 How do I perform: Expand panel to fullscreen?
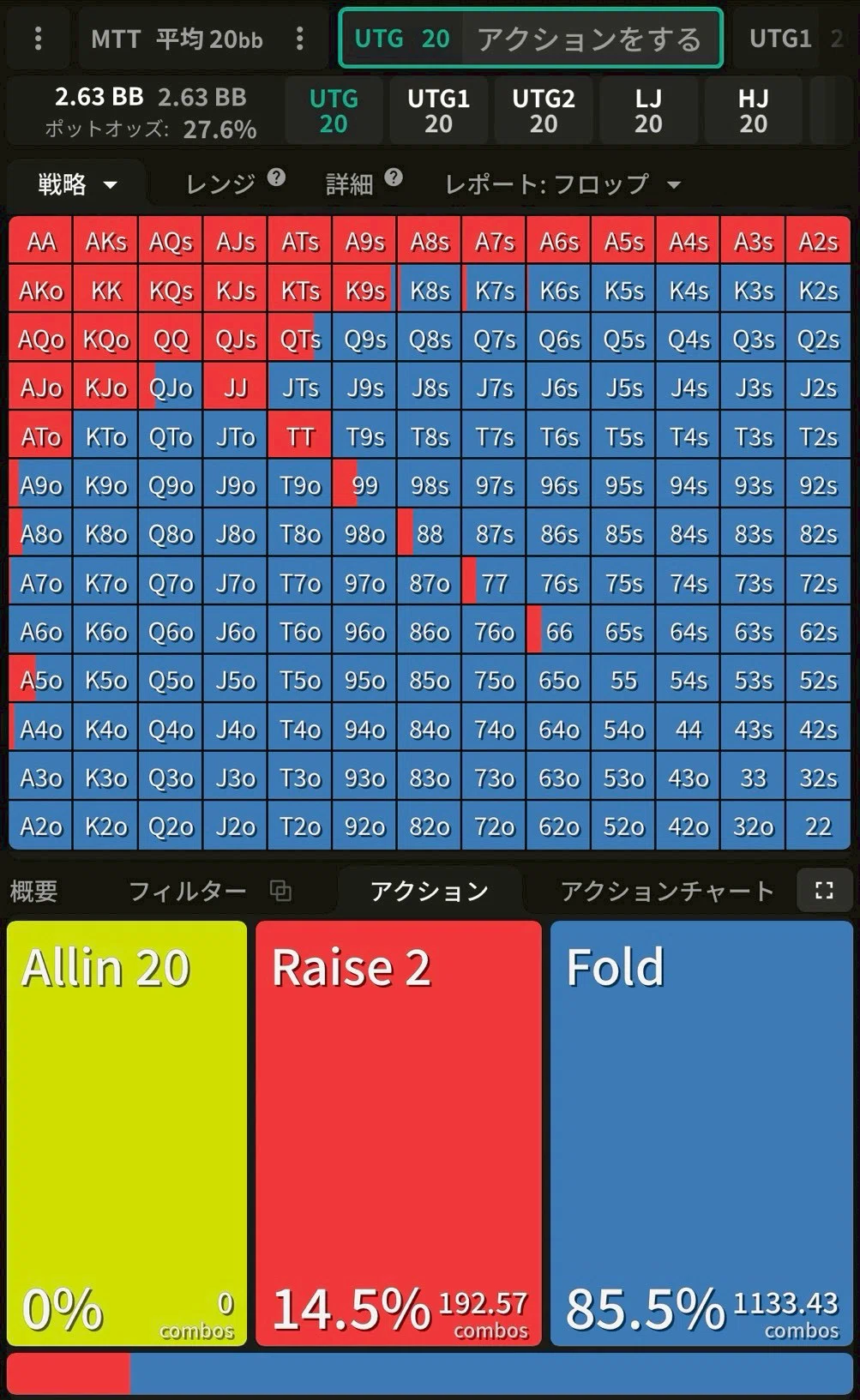(x=824, y=891)
